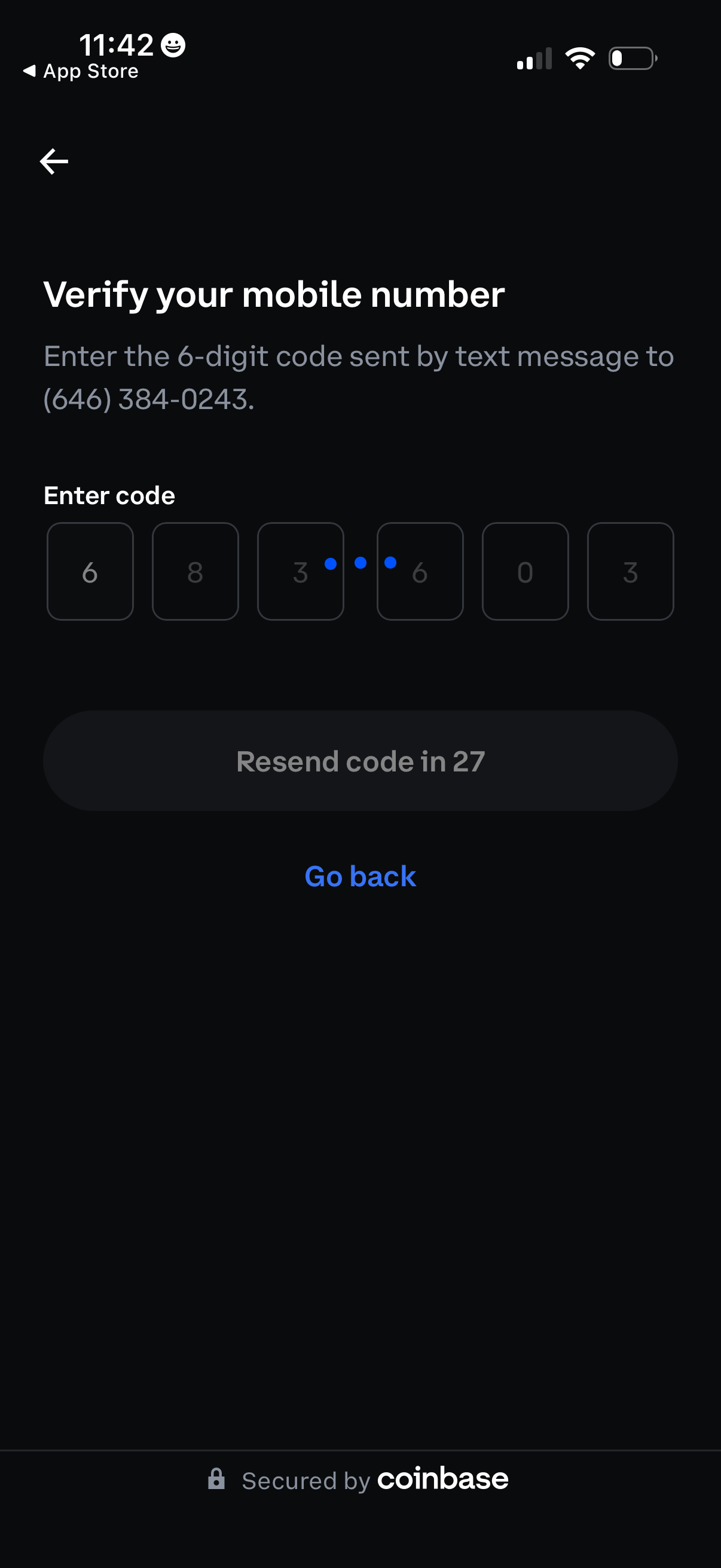Image resolution: width=721 pixels, height=1568 pixels.
Task: Select the Coinbase logo at bottom
Action: [442, 1478]
